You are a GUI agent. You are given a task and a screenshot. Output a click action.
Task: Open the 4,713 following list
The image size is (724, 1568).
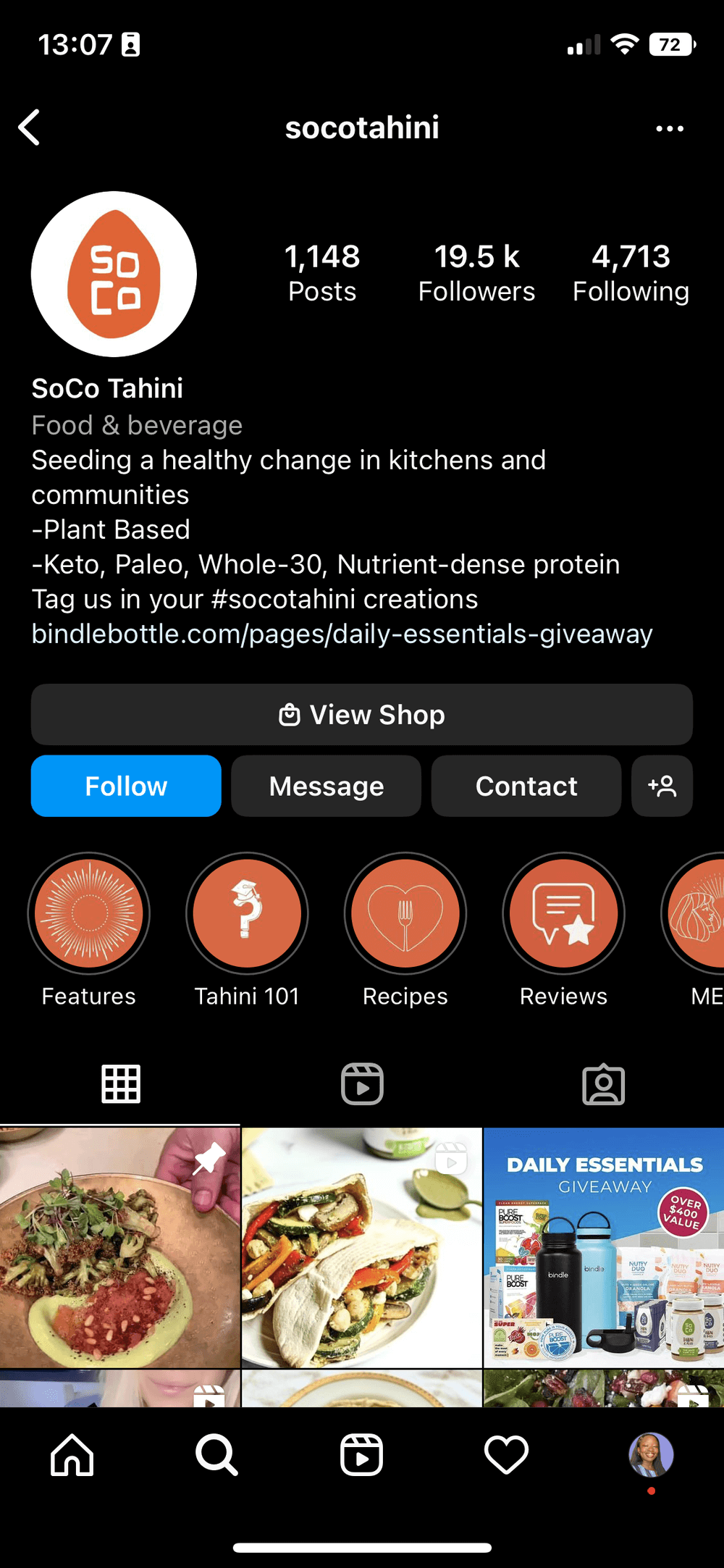pos(631,273)
